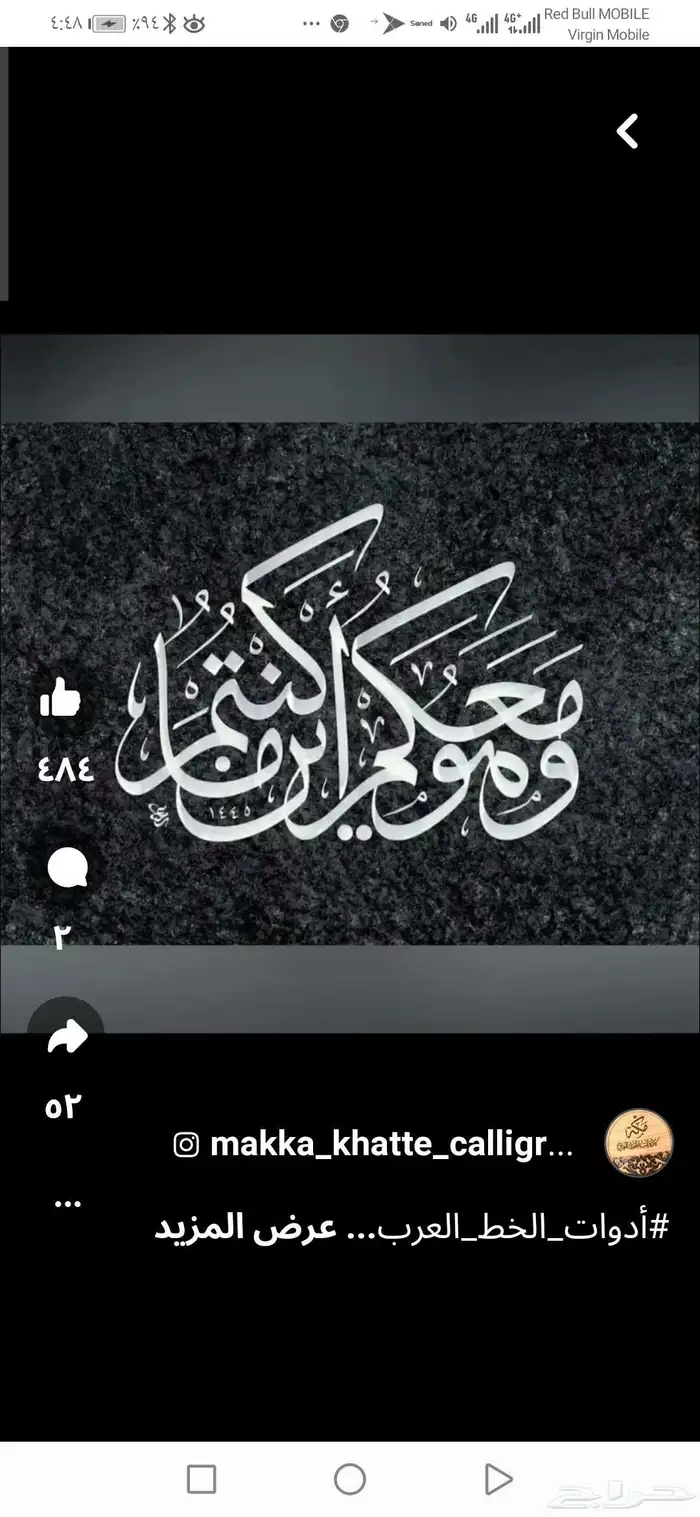Like this calligraphy video
Viewport: 700px width, 1517px height.
click(61, 699)
